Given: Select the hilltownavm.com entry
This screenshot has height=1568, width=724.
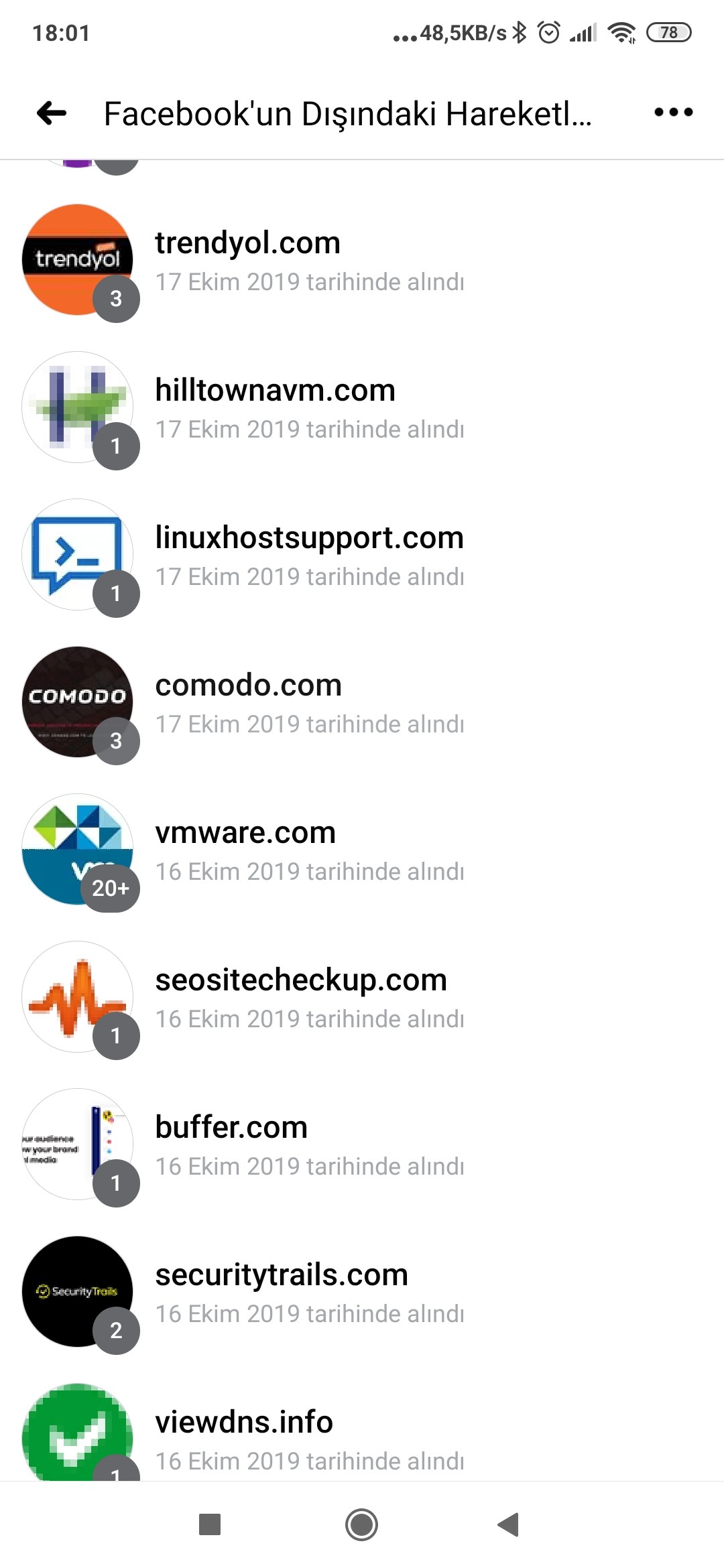Looking at the screenshot, I should coord(362,407).
